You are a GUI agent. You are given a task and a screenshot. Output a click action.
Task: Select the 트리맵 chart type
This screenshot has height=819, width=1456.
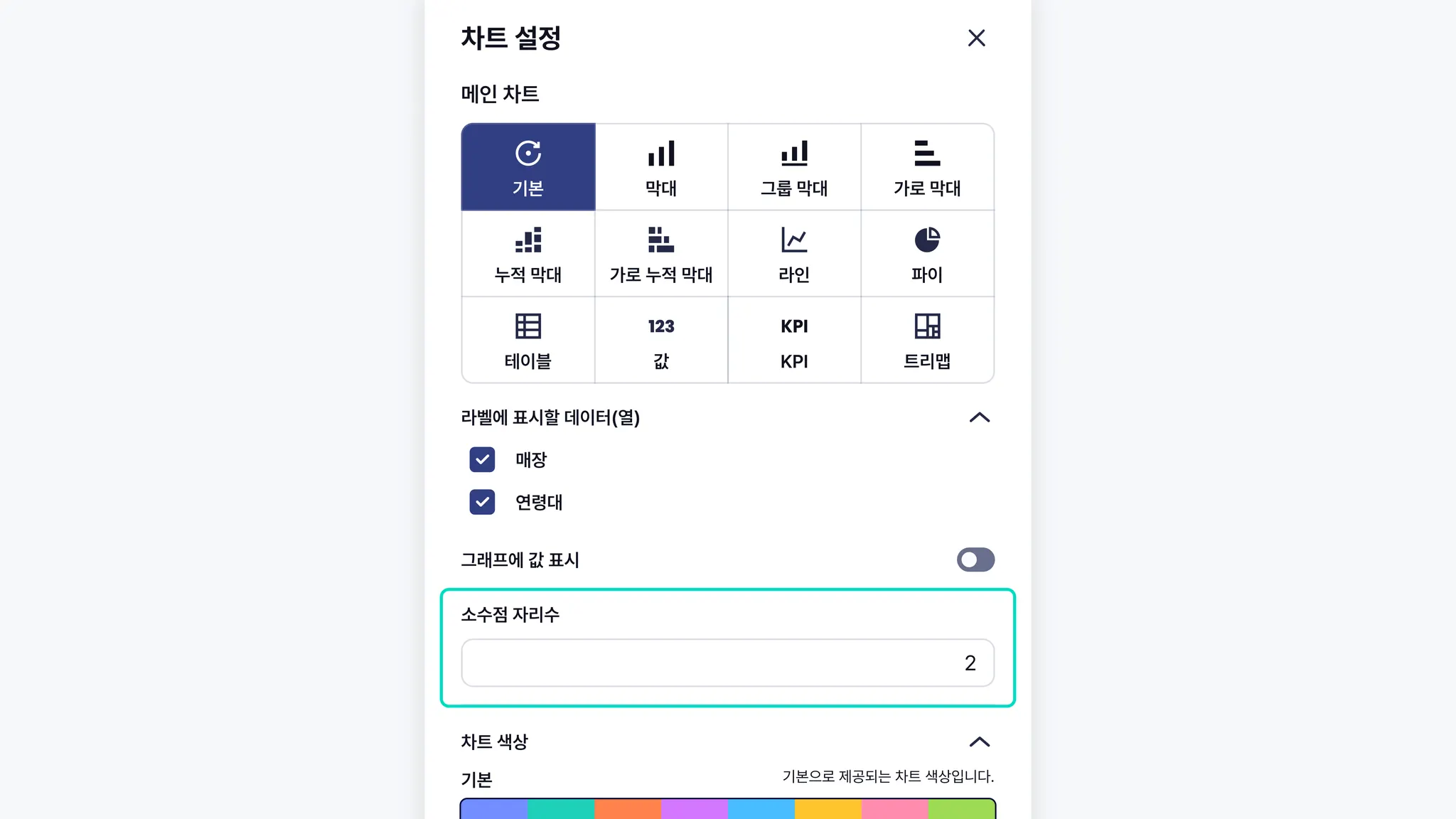click(x=926, y=341)
